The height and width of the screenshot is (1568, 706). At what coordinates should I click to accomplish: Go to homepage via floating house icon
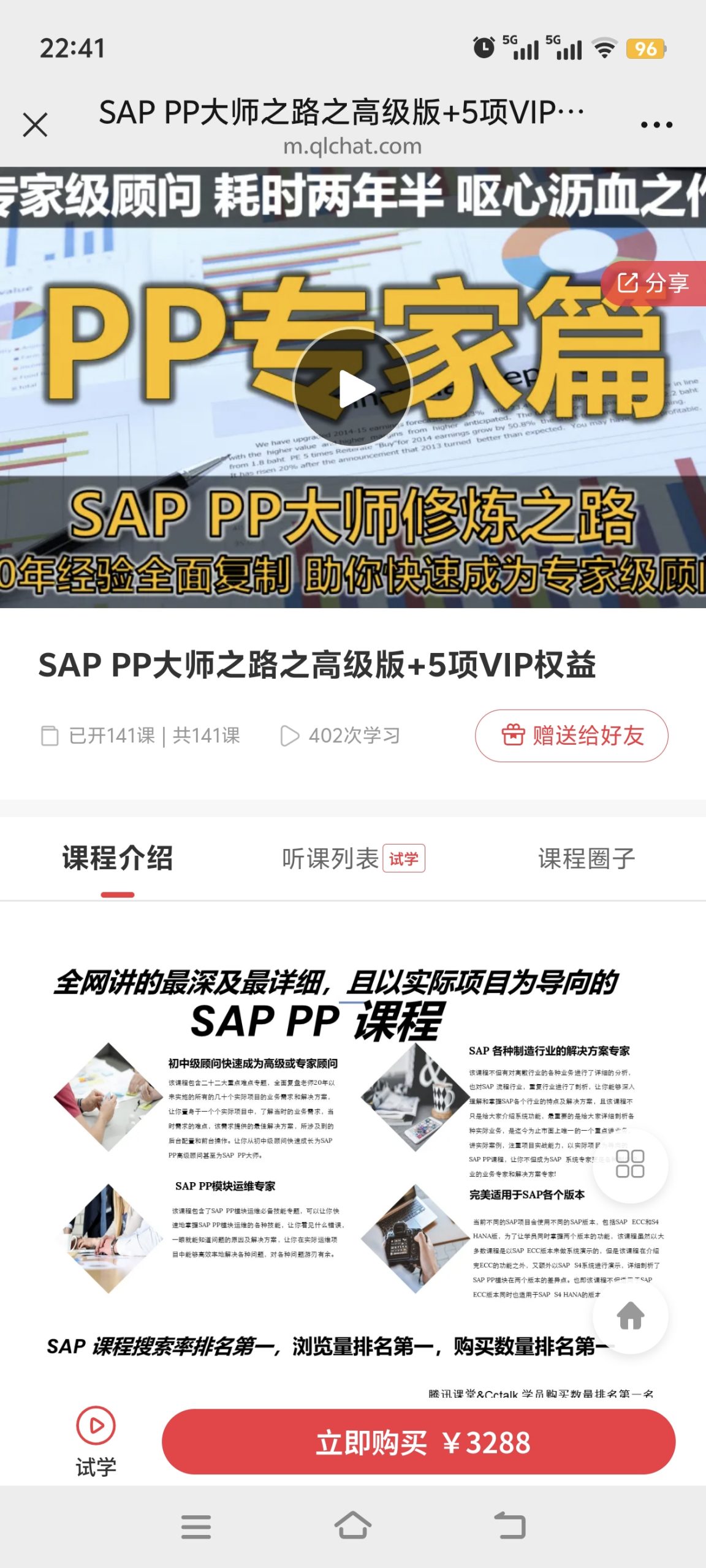point(630,1316)
